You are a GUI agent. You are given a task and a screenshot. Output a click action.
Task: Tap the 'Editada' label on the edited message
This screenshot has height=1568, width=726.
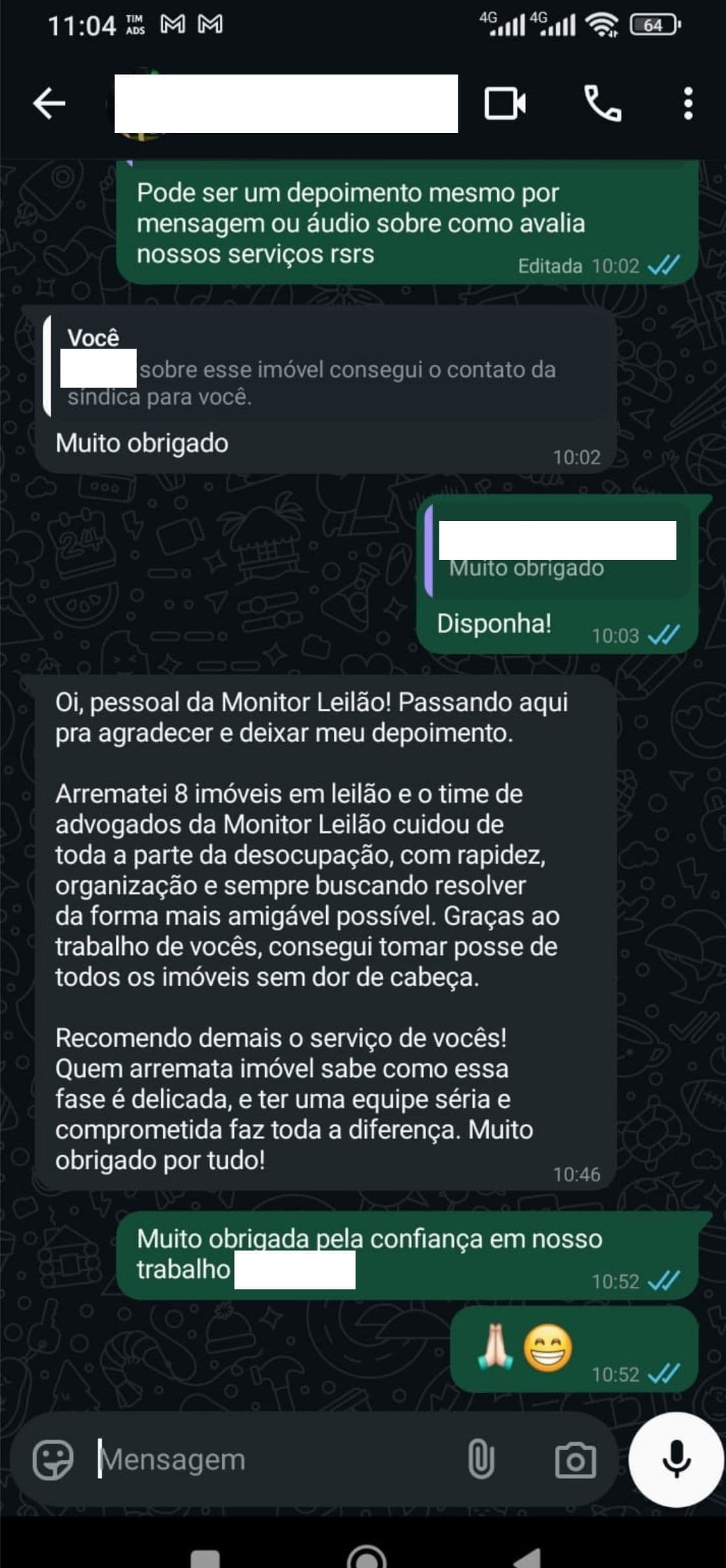[551, 264]
